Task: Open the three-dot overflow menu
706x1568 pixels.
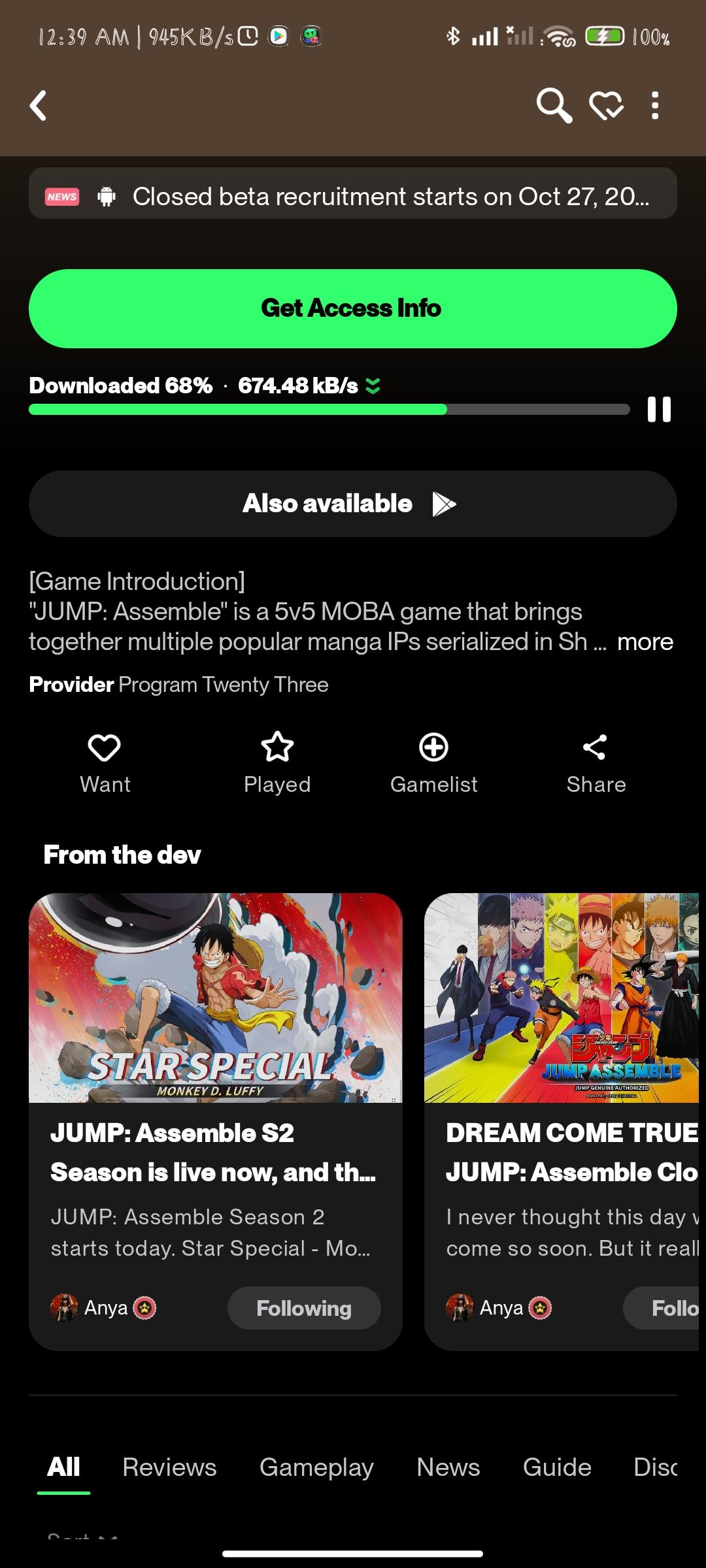Action: [x=655, y=106]
